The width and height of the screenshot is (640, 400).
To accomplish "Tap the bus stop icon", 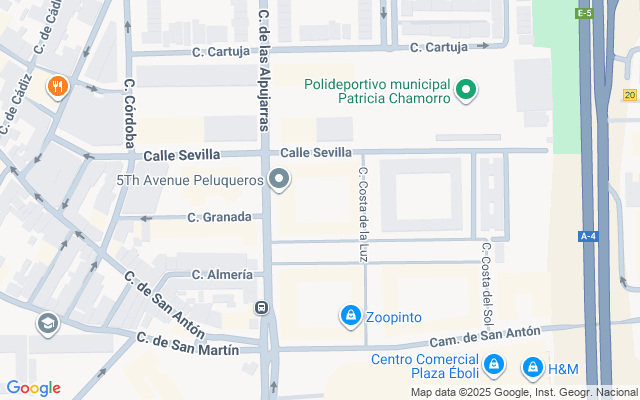I will 261,308.
